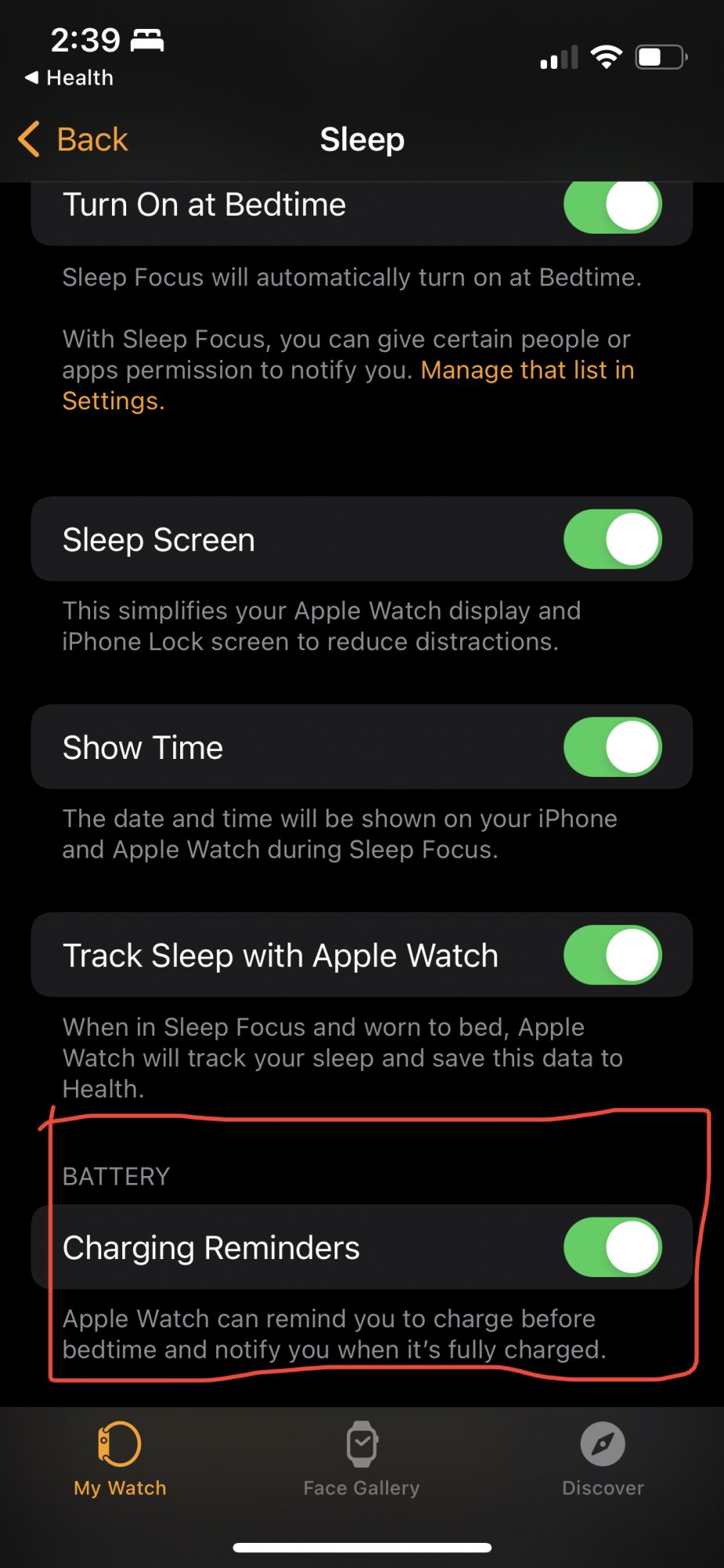Select the My Watch tab
This screenshot has height=1568, width=724.
pos(120,1459)
